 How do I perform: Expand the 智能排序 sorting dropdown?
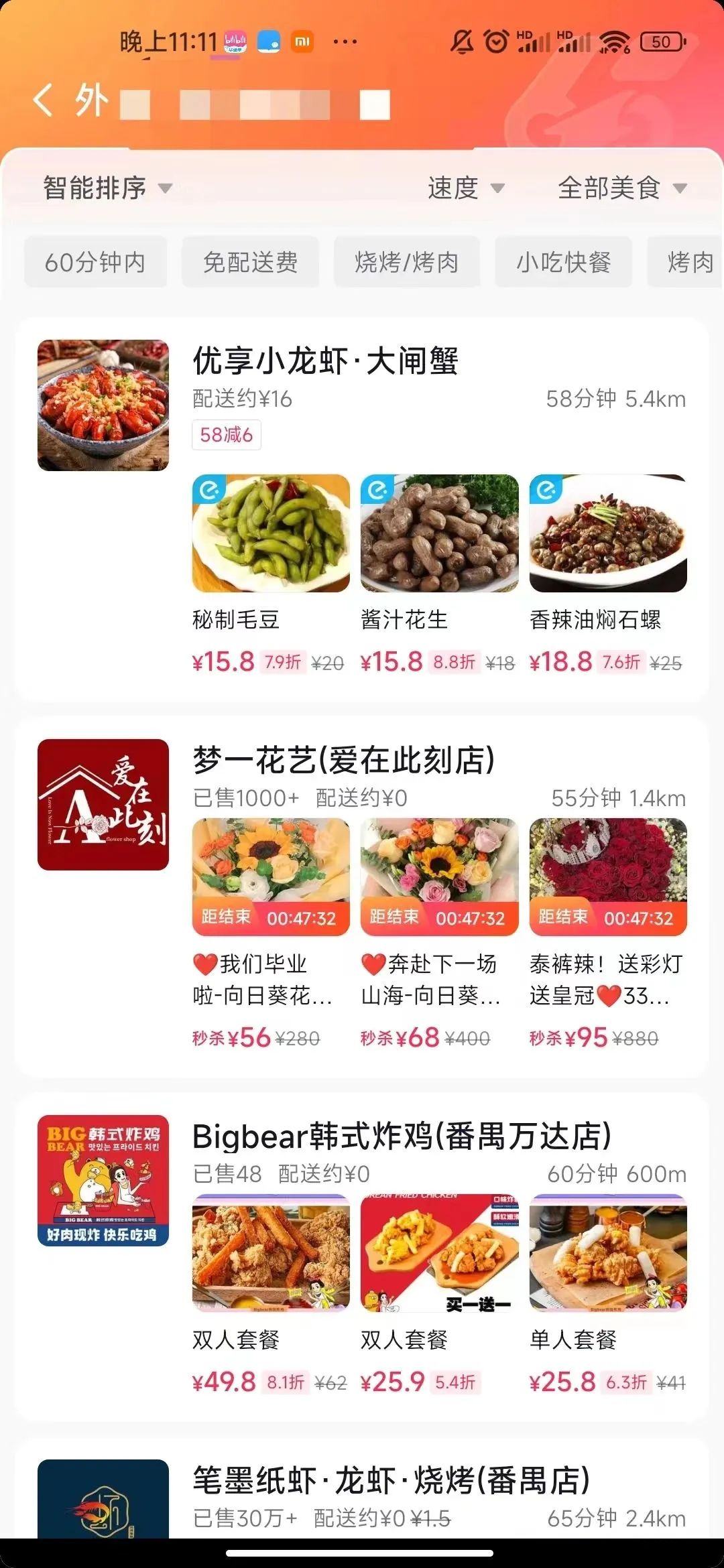click(x=107, y=188)
